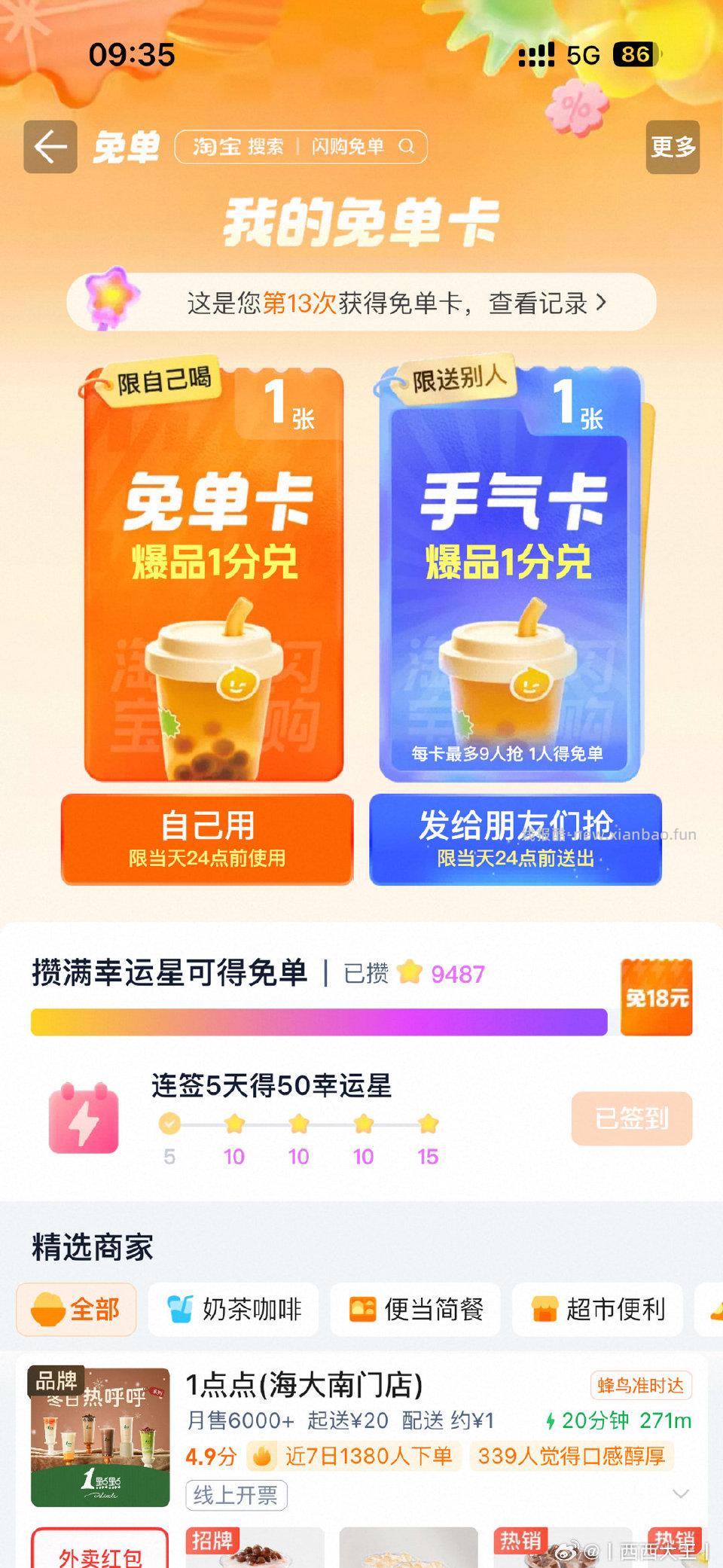The image size is (723, 1568).
Task: Tap the back arrow at top left
Action: coord(50,145)
